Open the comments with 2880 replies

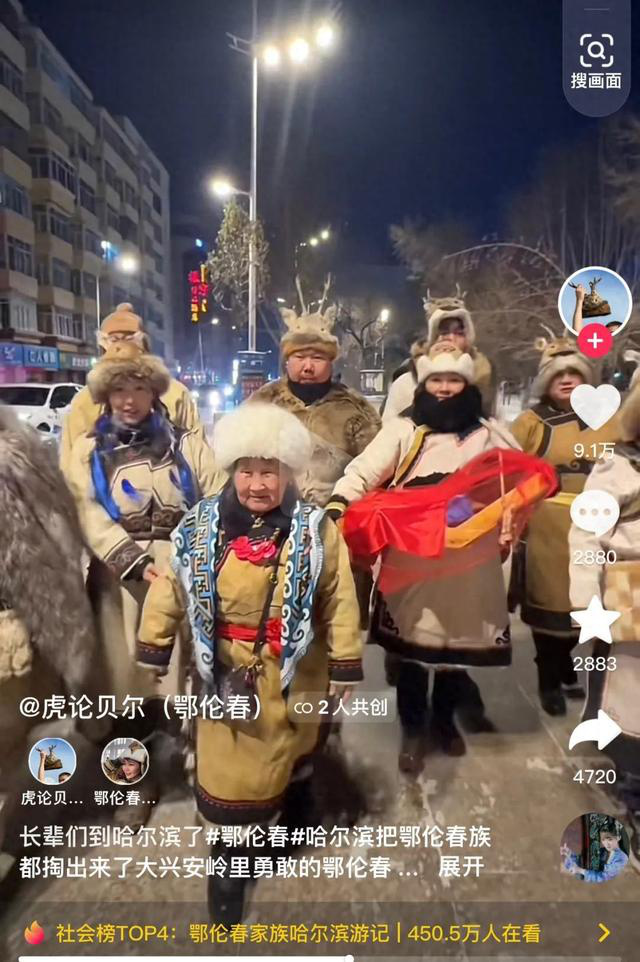point(595,513)
